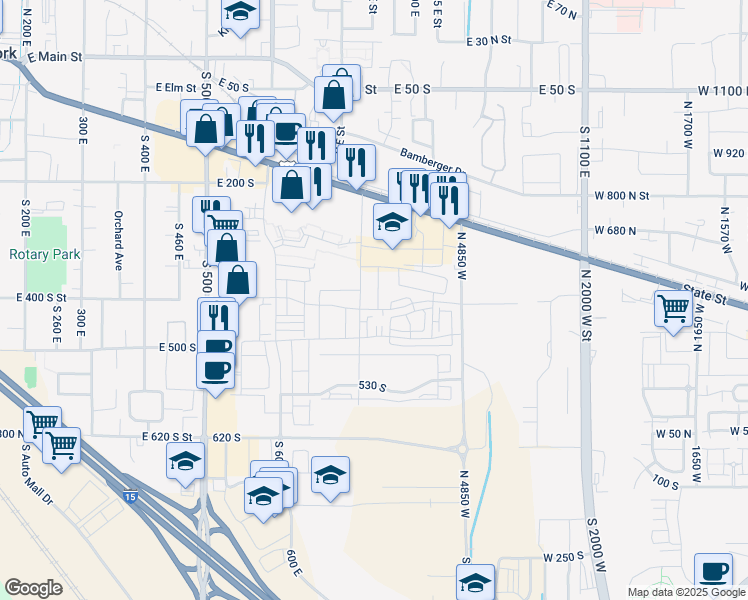Select the school marker at the bottom near N 4850 W
Viewport: 748px width, 600px height.
coord(476,581)
